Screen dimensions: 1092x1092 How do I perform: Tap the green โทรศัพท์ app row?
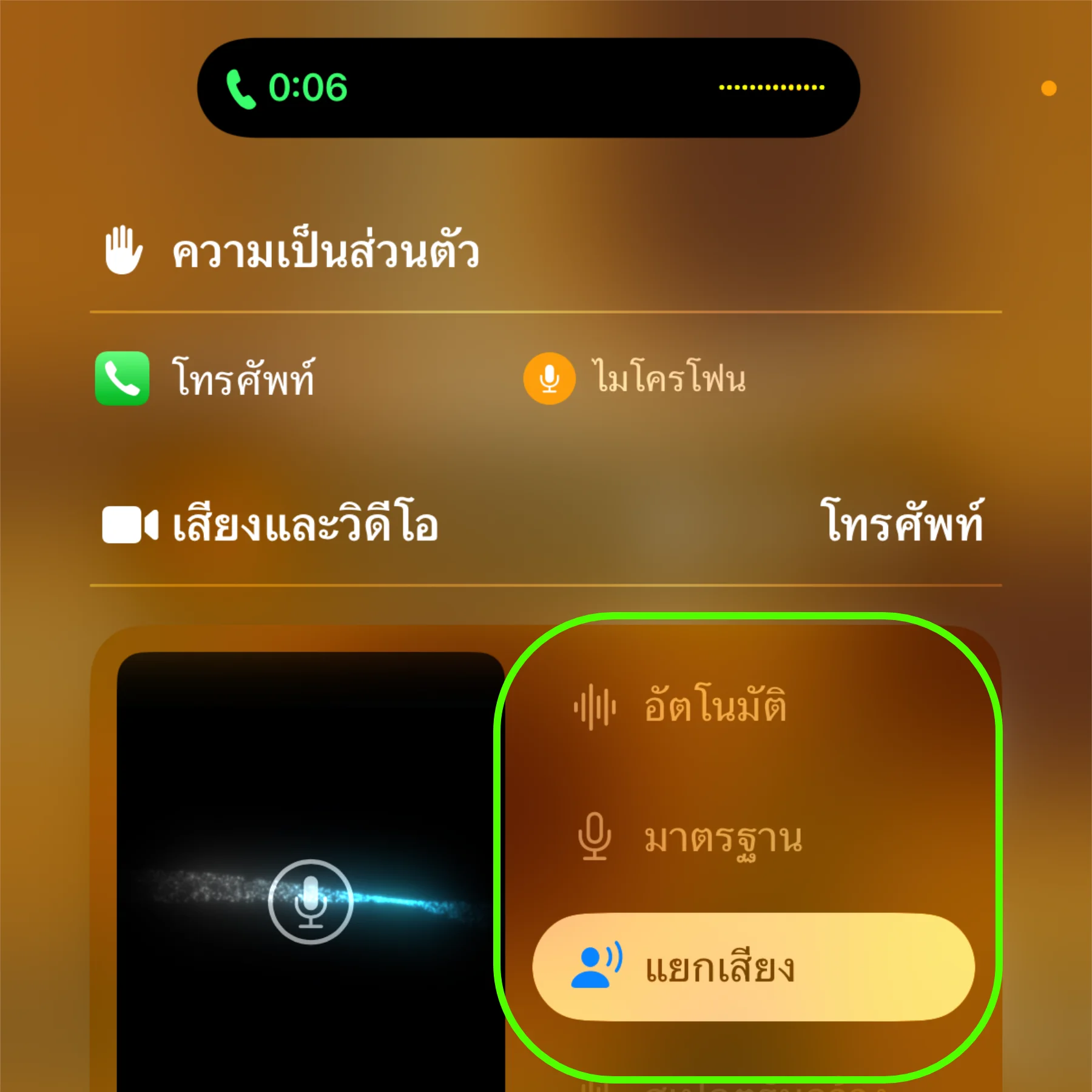tap(206, 378)
